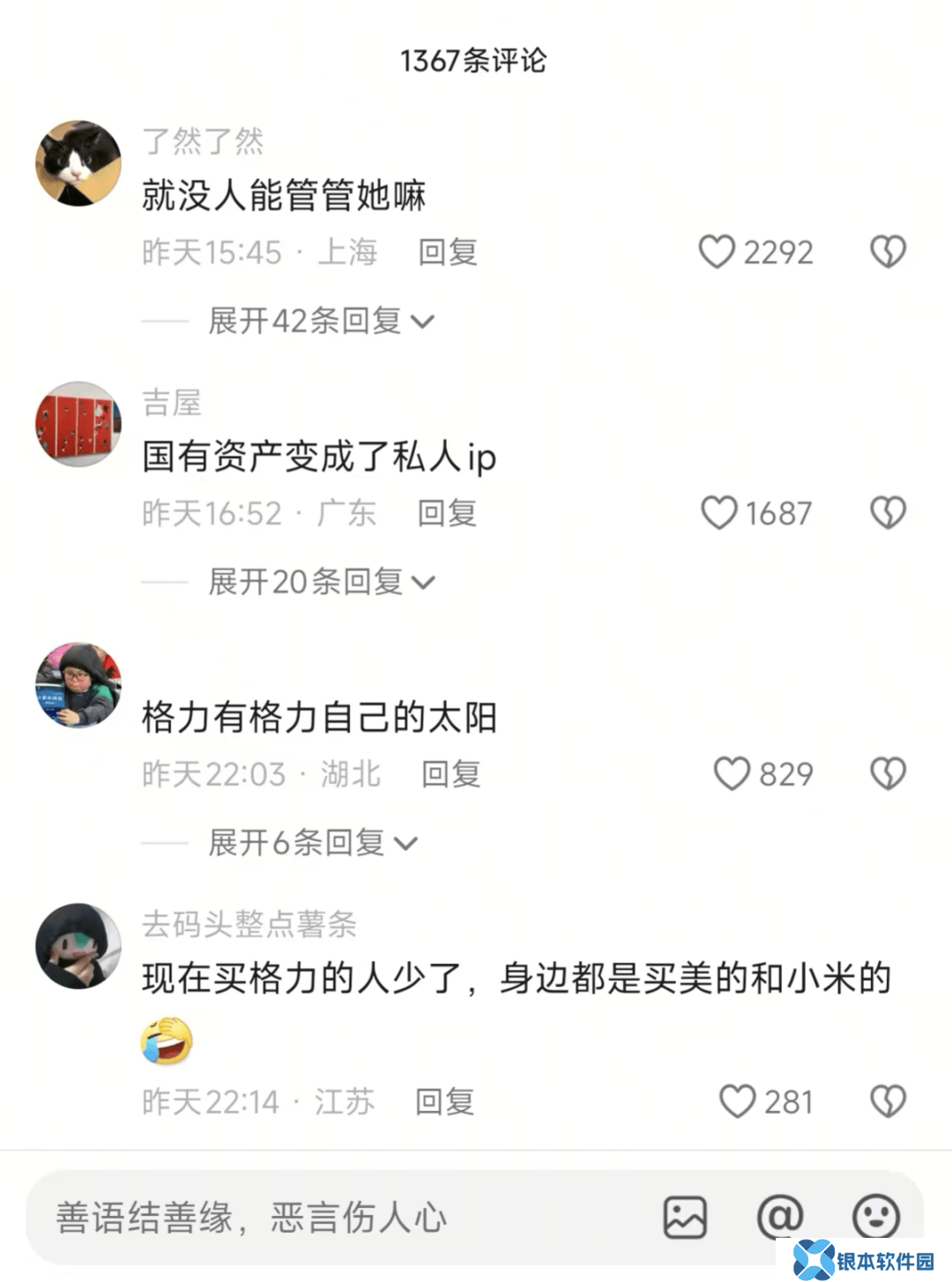Image resolution: width=952 pixels, height=1282 pixels.
Task: Dislike the 格力有格力自己的太阳 comment
Action: pyautogui.click(x=888, y=774)
